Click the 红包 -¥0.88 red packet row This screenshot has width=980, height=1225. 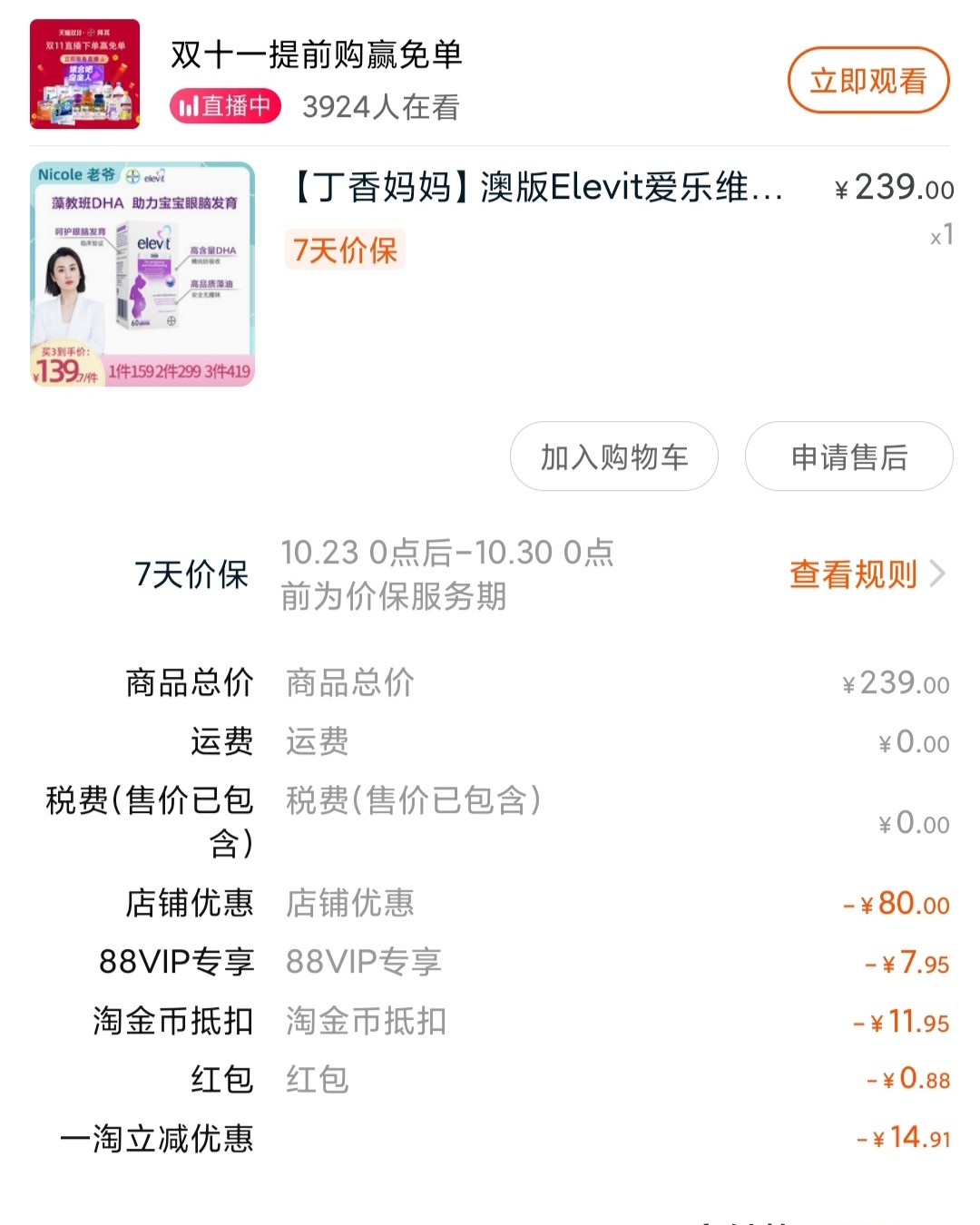(490, 1080)
